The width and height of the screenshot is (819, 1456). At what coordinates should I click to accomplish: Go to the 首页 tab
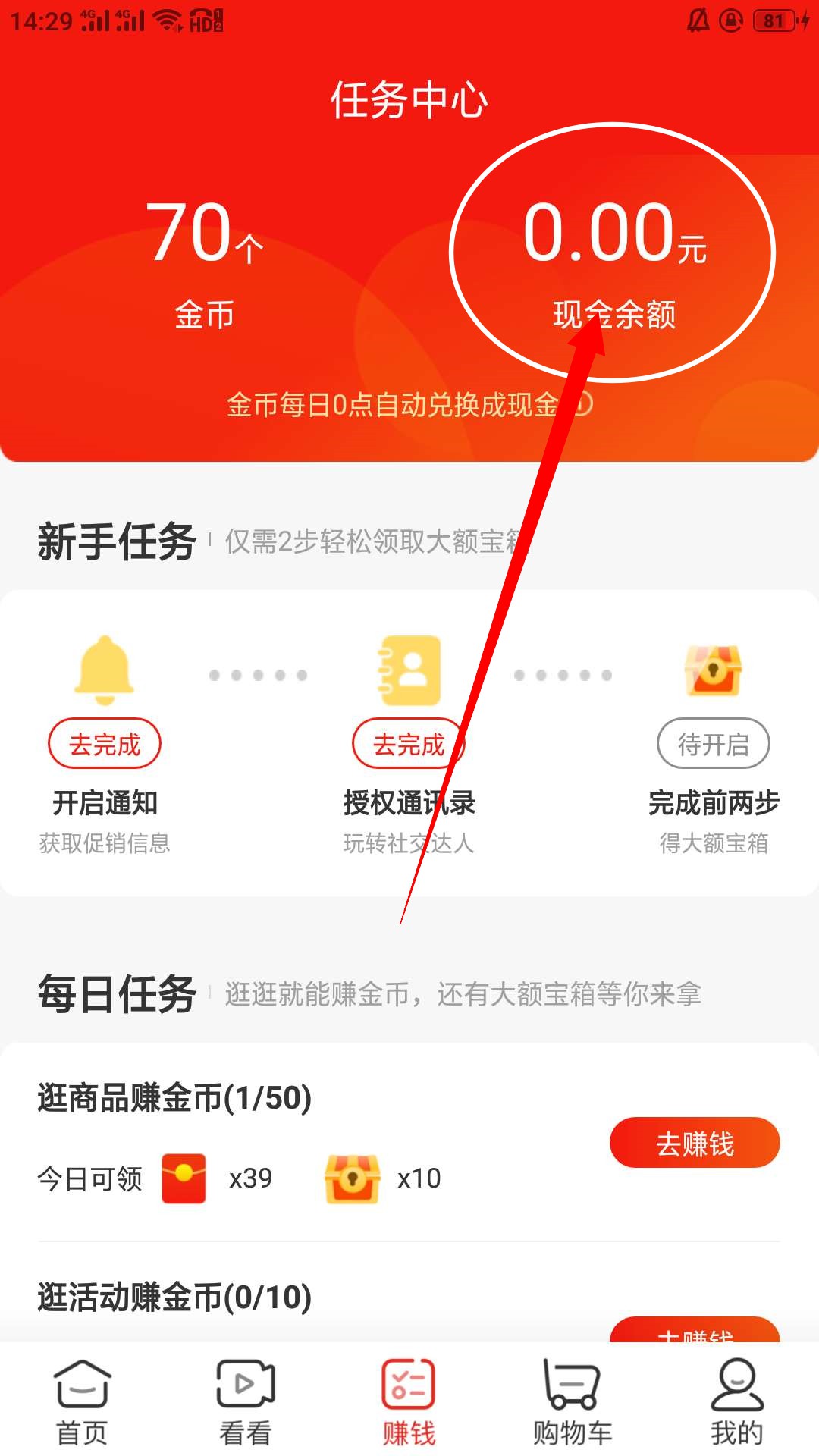[82, 1403]
